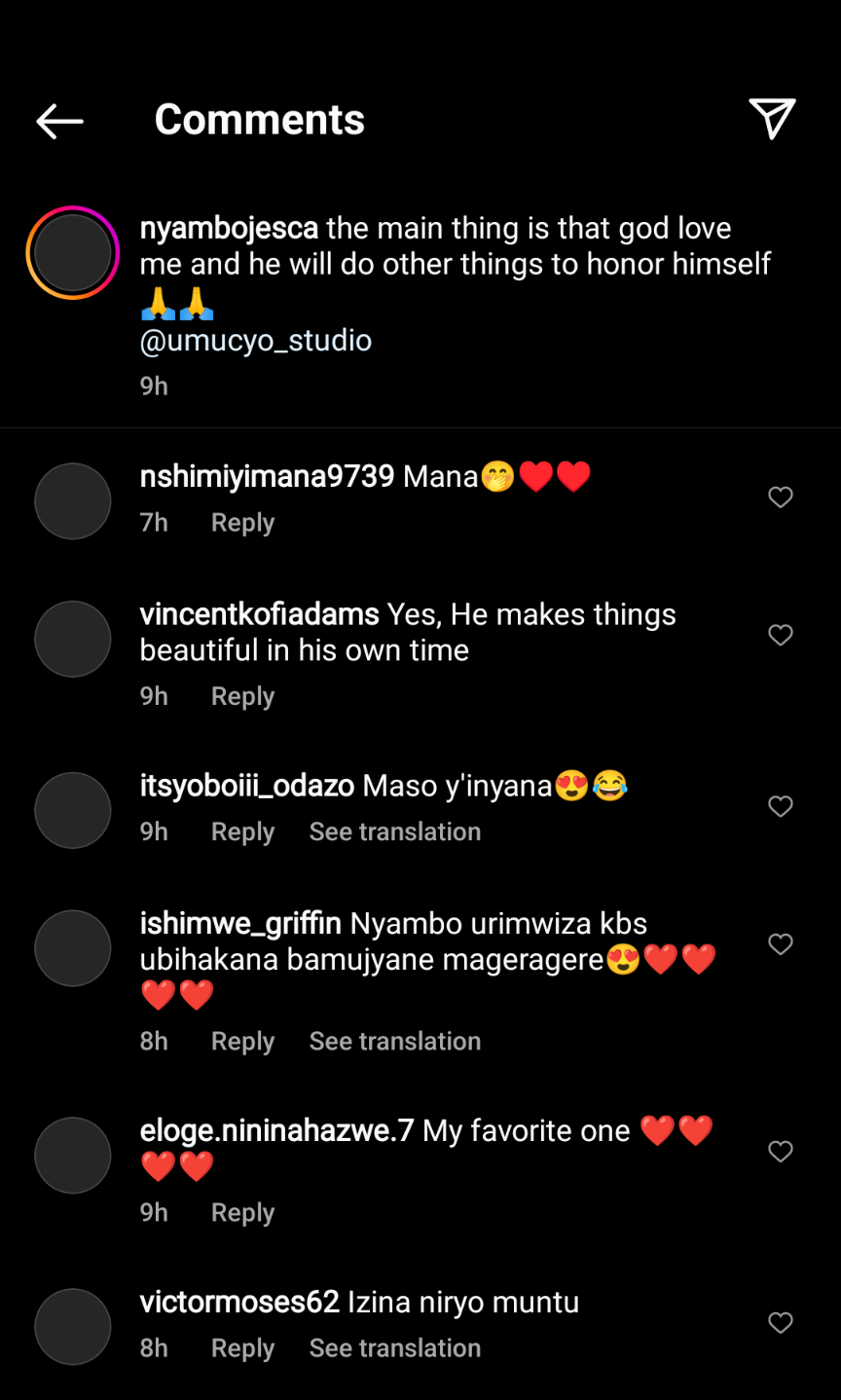Screen dimensions: 841x1400
Task: Share the post via direct message icon
Action: pyautogui.click(x=772, y=119)
